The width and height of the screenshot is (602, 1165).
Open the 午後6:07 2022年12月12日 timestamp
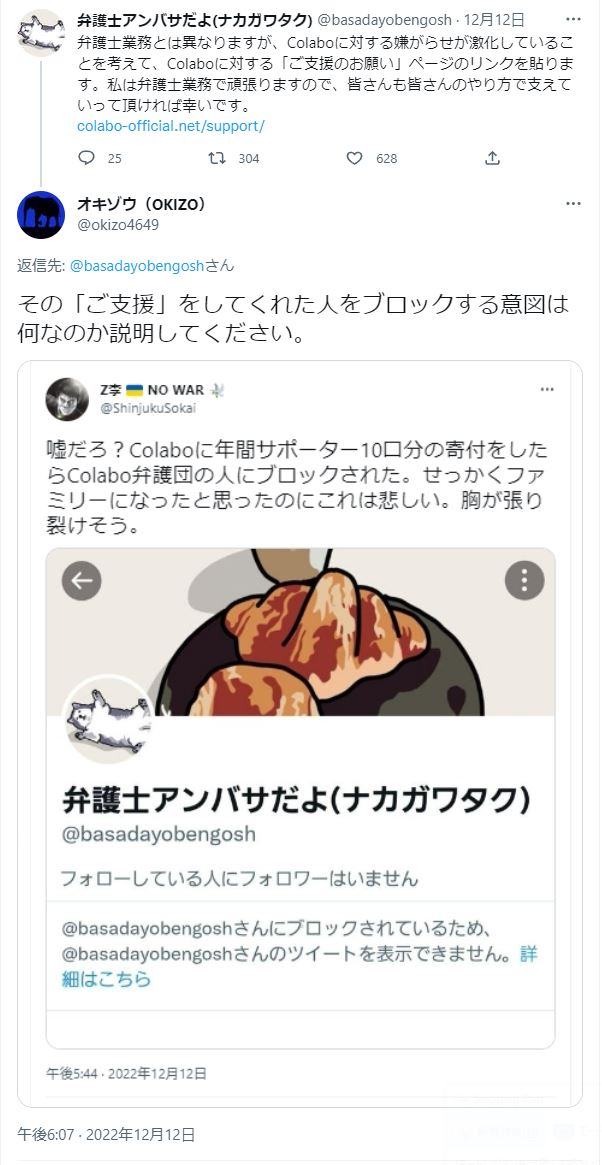click(x=106, y=1135)
